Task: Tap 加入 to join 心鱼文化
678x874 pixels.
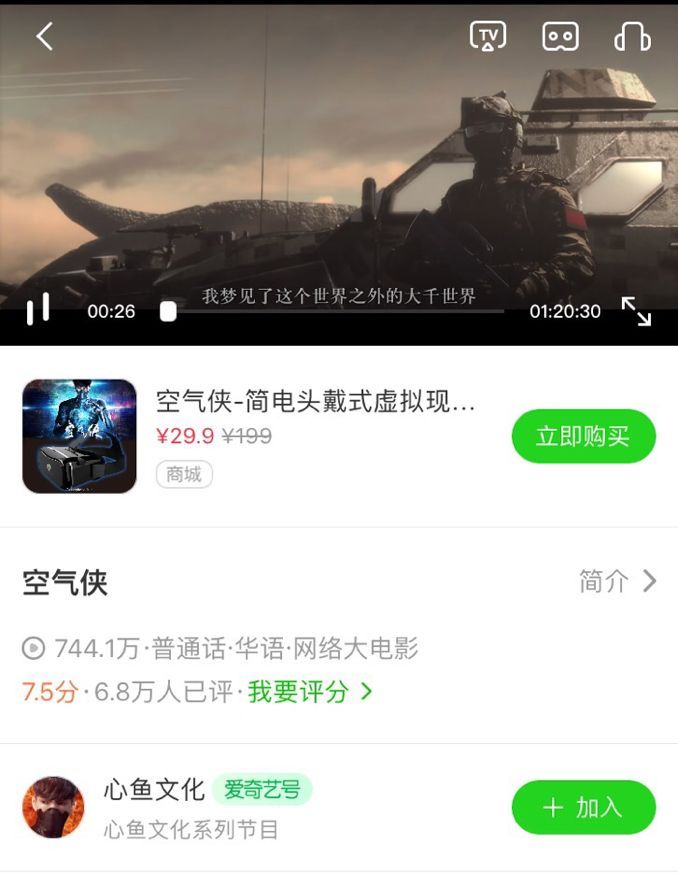Action: (583, 807)
